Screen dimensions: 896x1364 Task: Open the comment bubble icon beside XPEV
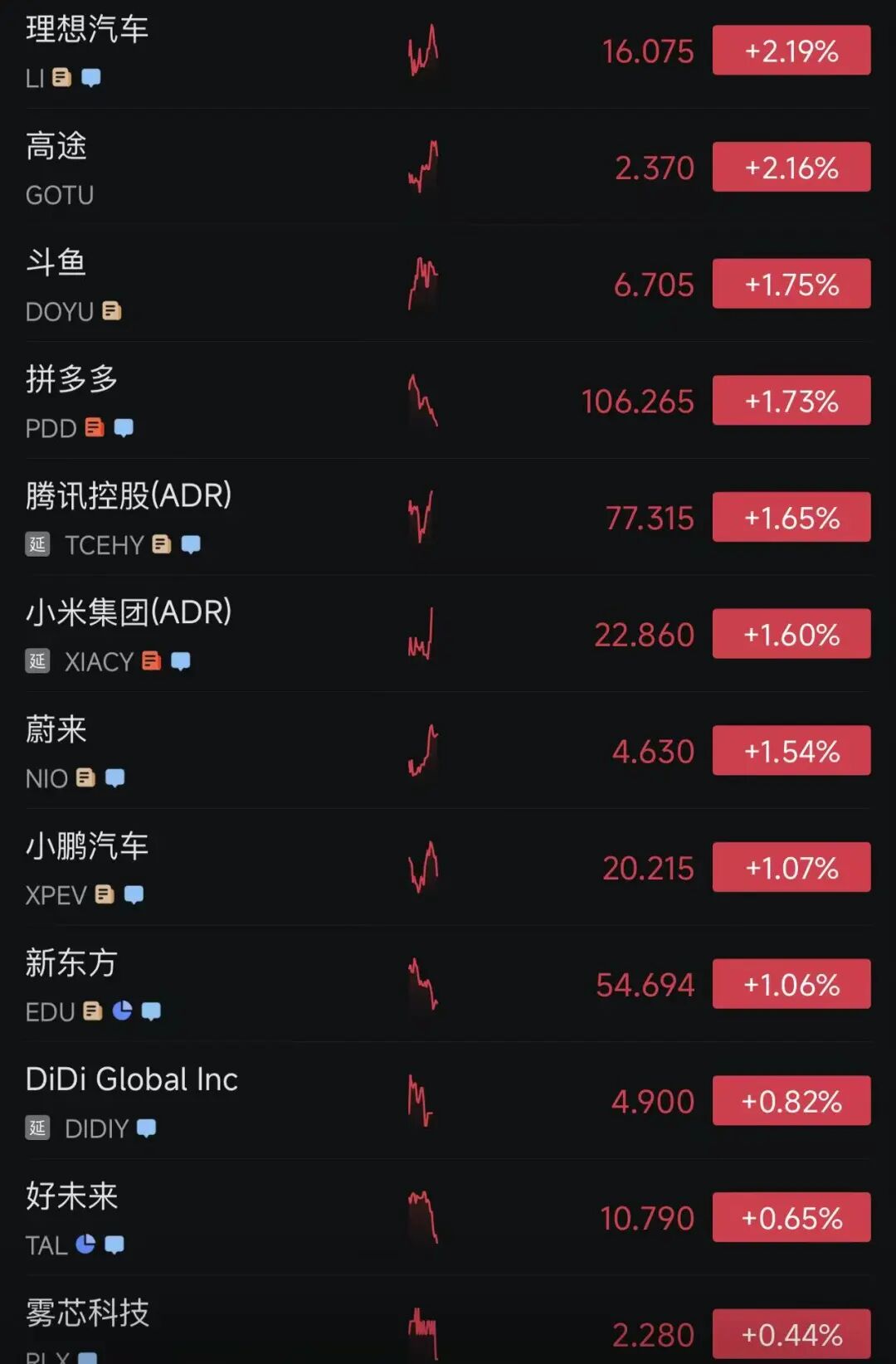pyautogui.click(x=134, y=894)
